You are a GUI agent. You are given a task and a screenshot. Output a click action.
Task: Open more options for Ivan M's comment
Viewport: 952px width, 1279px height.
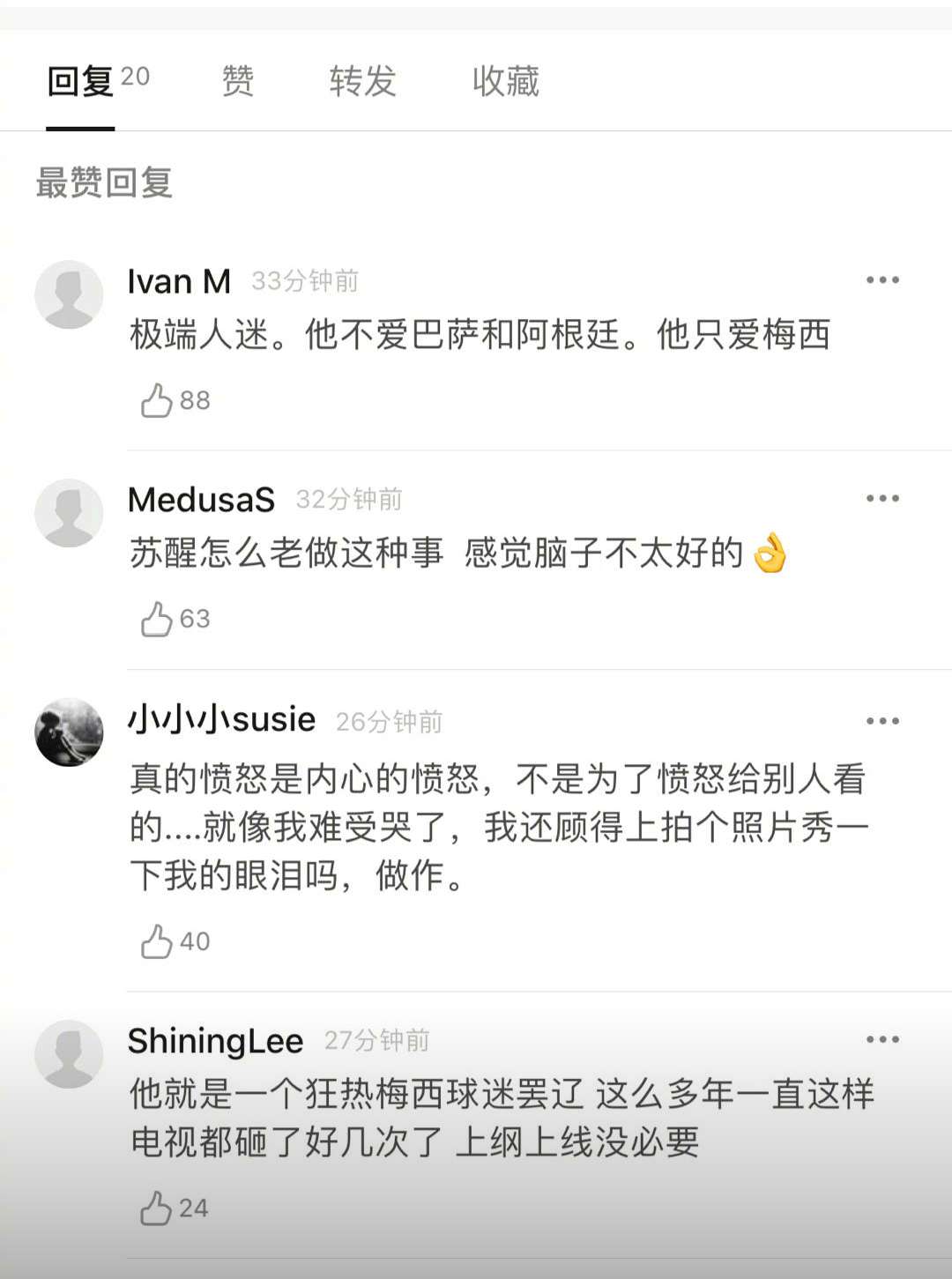tap(882, 279)
